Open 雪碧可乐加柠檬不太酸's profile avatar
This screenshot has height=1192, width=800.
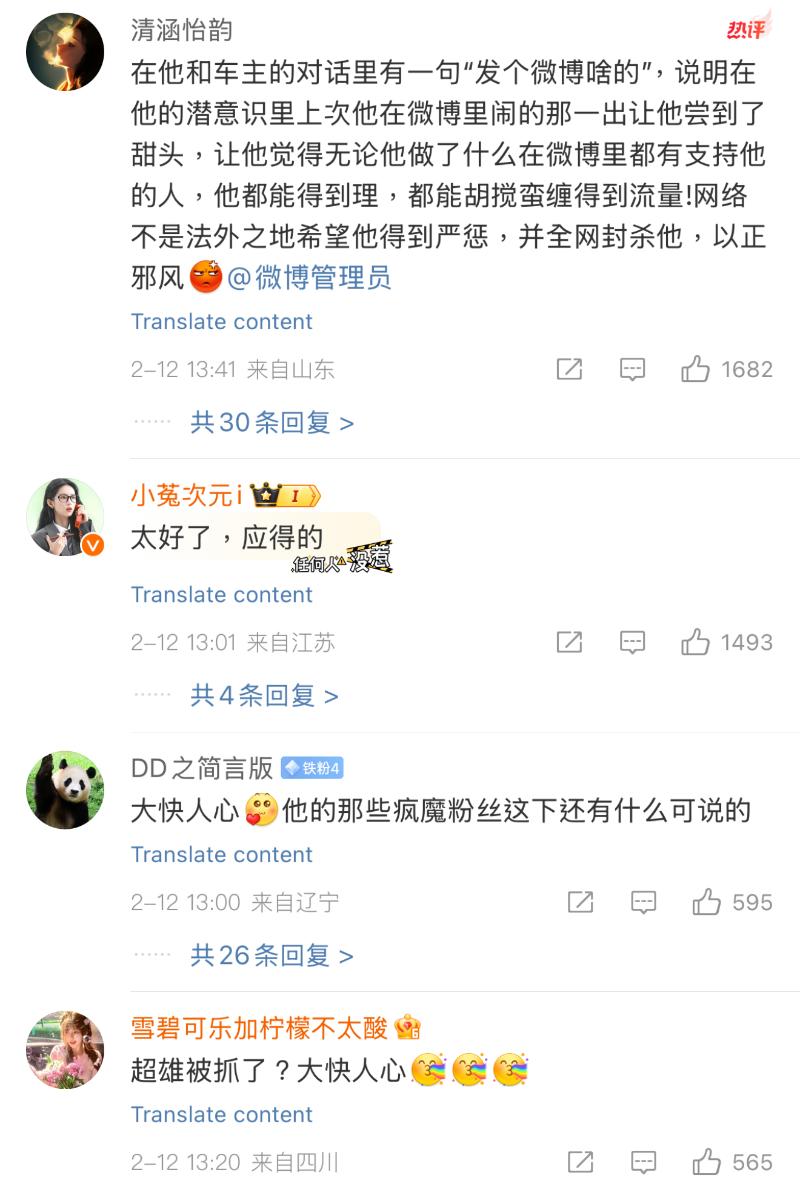[x=65, y=1050]
